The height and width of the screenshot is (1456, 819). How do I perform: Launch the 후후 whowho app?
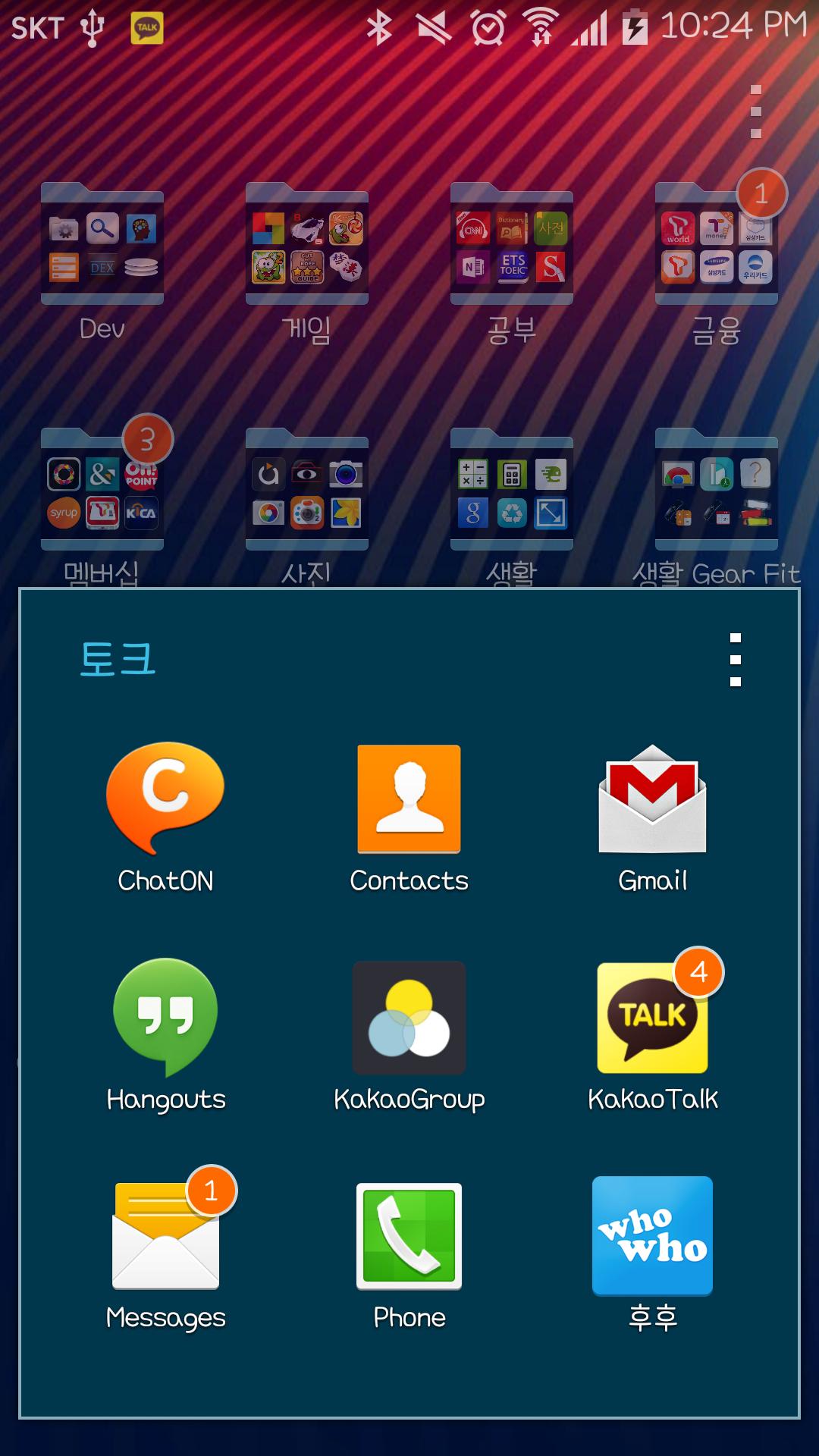tap(652, 1236)
